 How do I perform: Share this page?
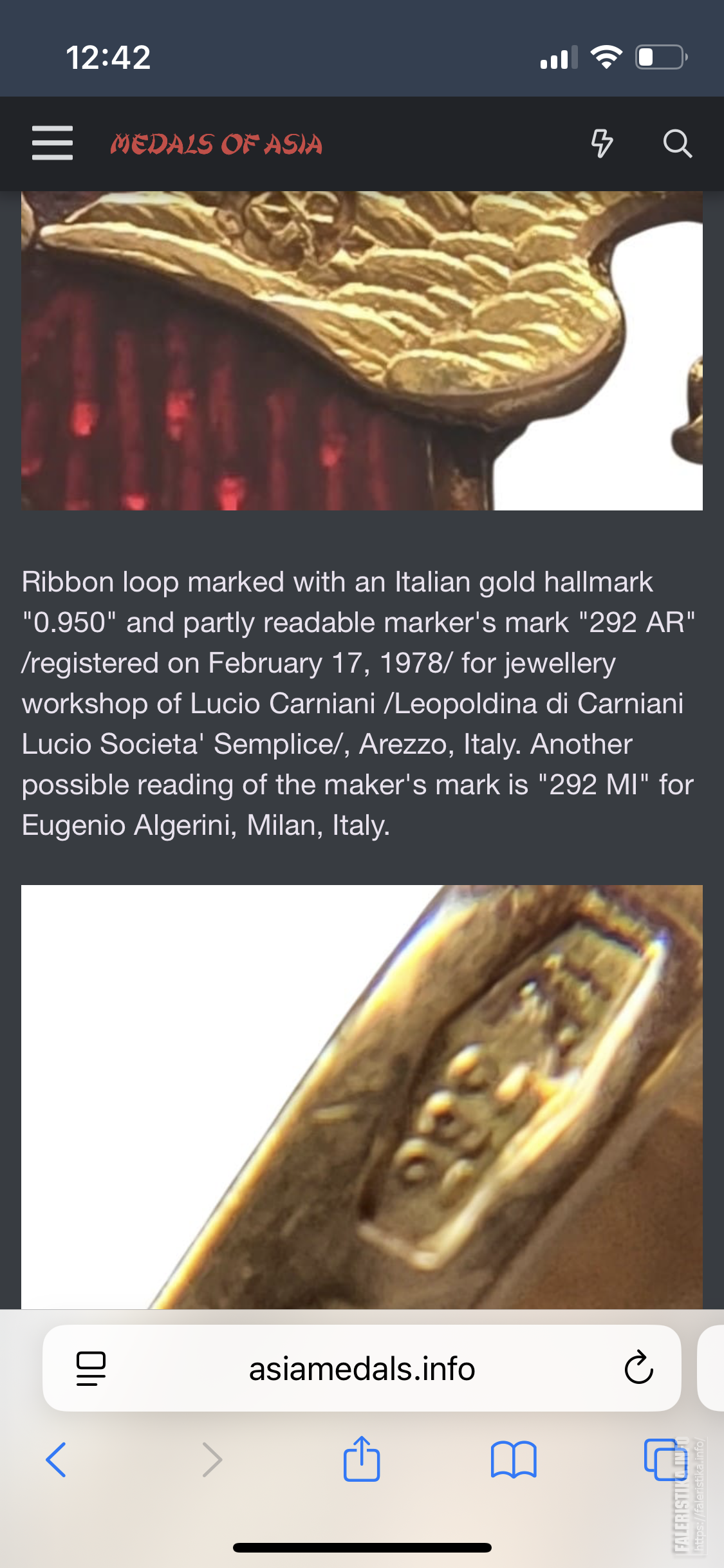pyautogui.click(x=362, y=1459)
